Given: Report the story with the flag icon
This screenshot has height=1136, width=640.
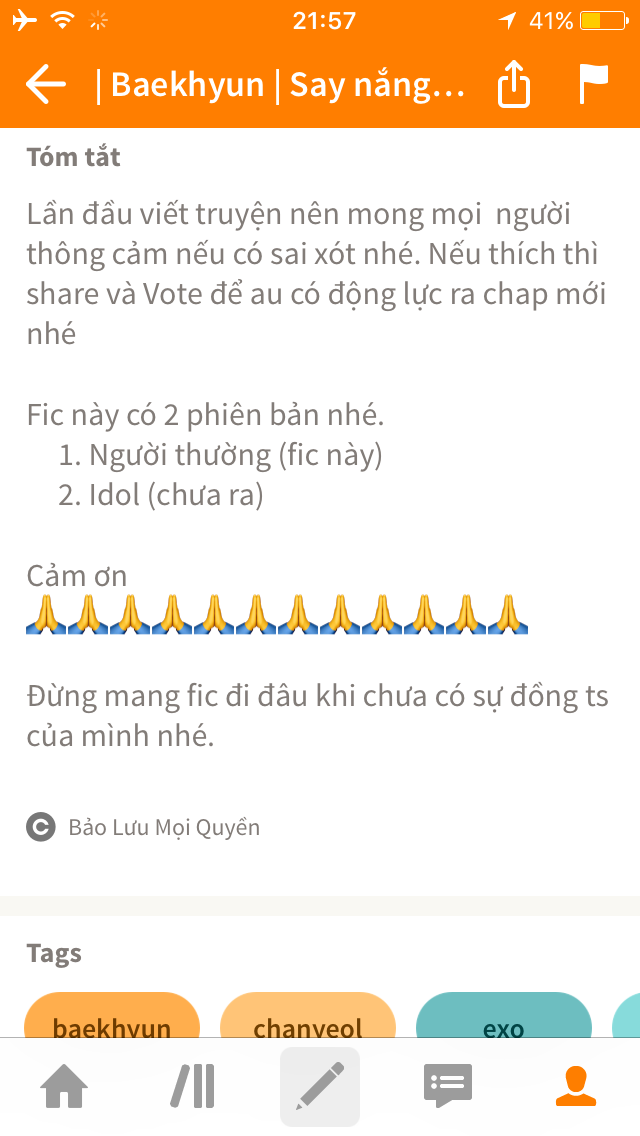Looking at the screenshot, I should click(x=594, y=84).
